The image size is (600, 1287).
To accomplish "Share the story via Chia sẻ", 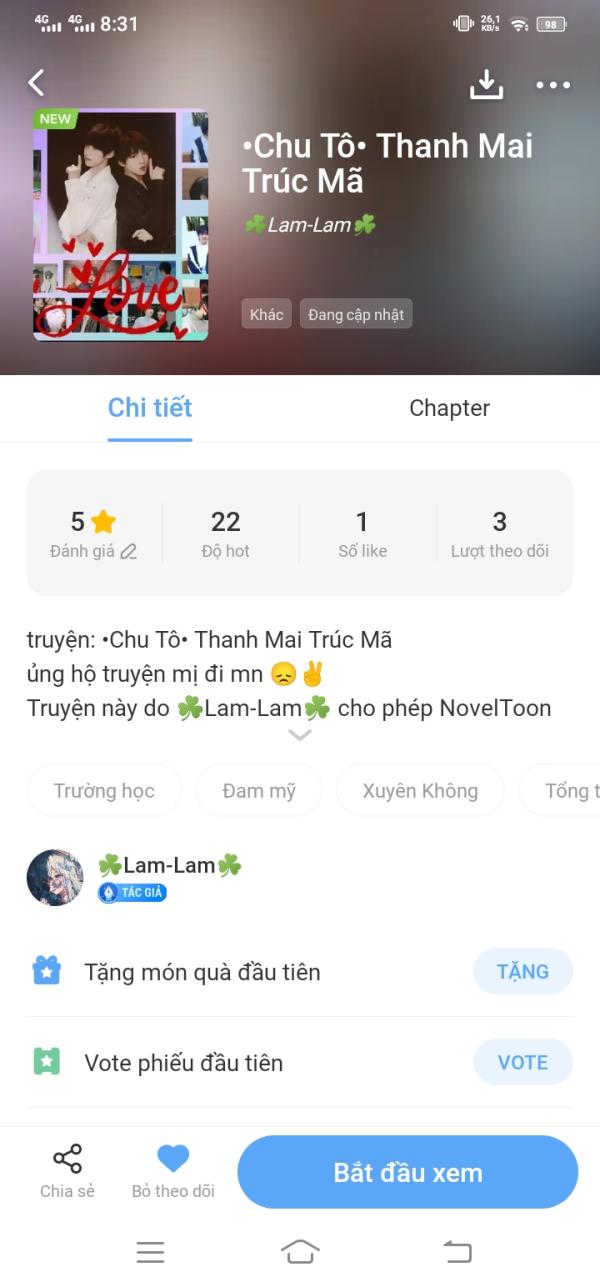I will tap(67, 1170).
